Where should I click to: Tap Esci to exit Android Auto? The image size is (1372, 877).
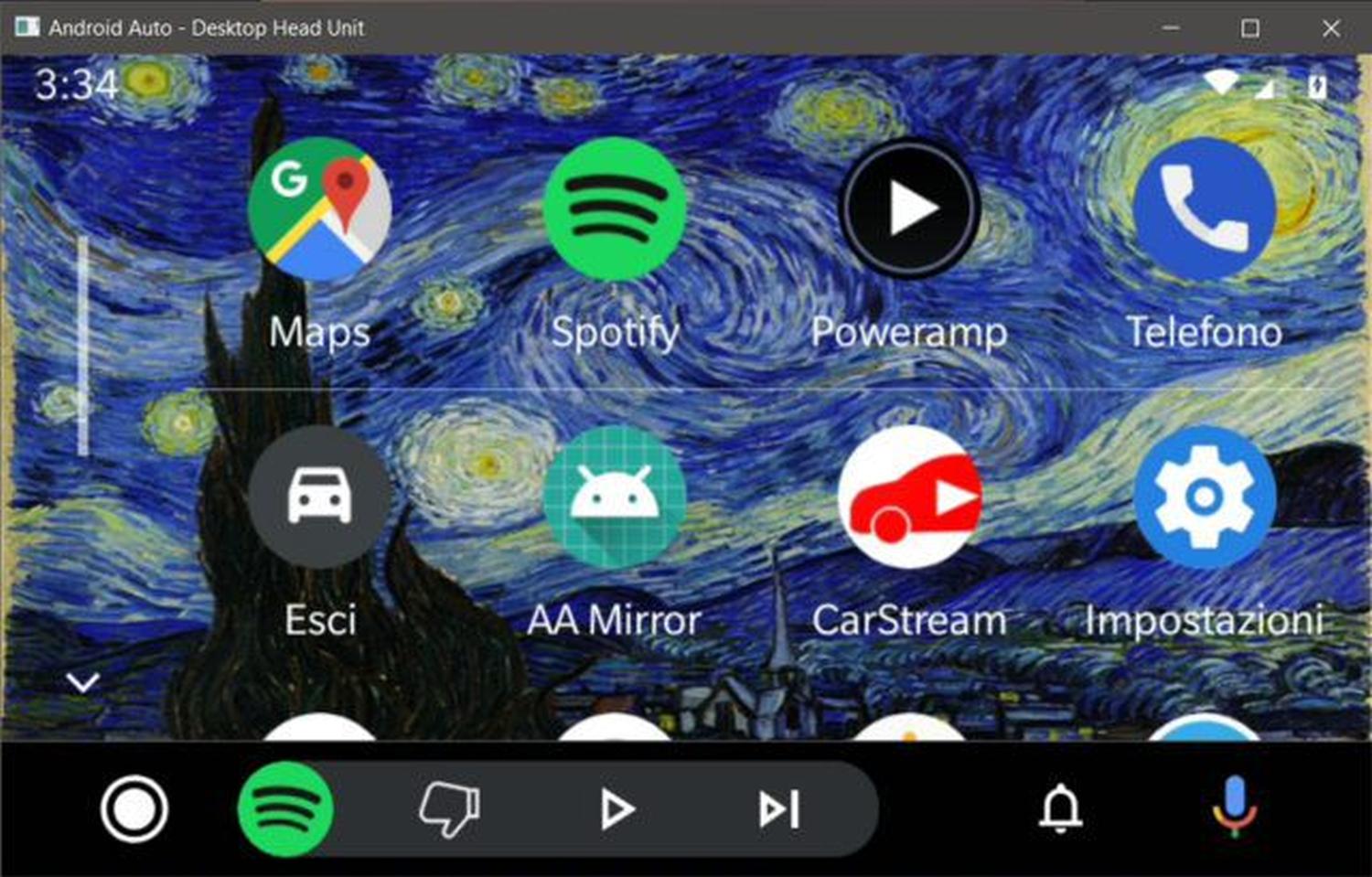(319, 497)
